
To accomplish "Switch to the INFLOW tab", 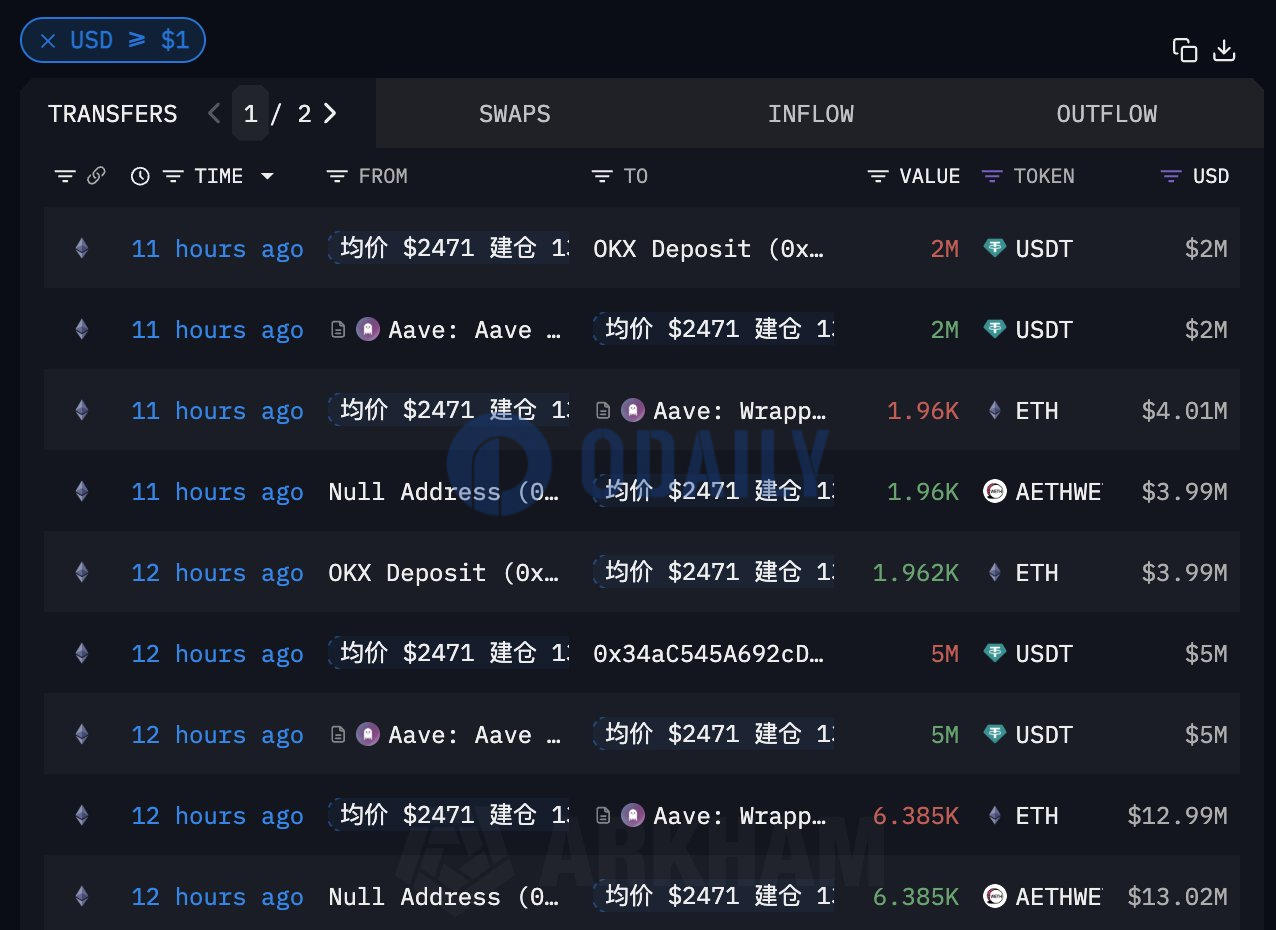I will (810, 114).
